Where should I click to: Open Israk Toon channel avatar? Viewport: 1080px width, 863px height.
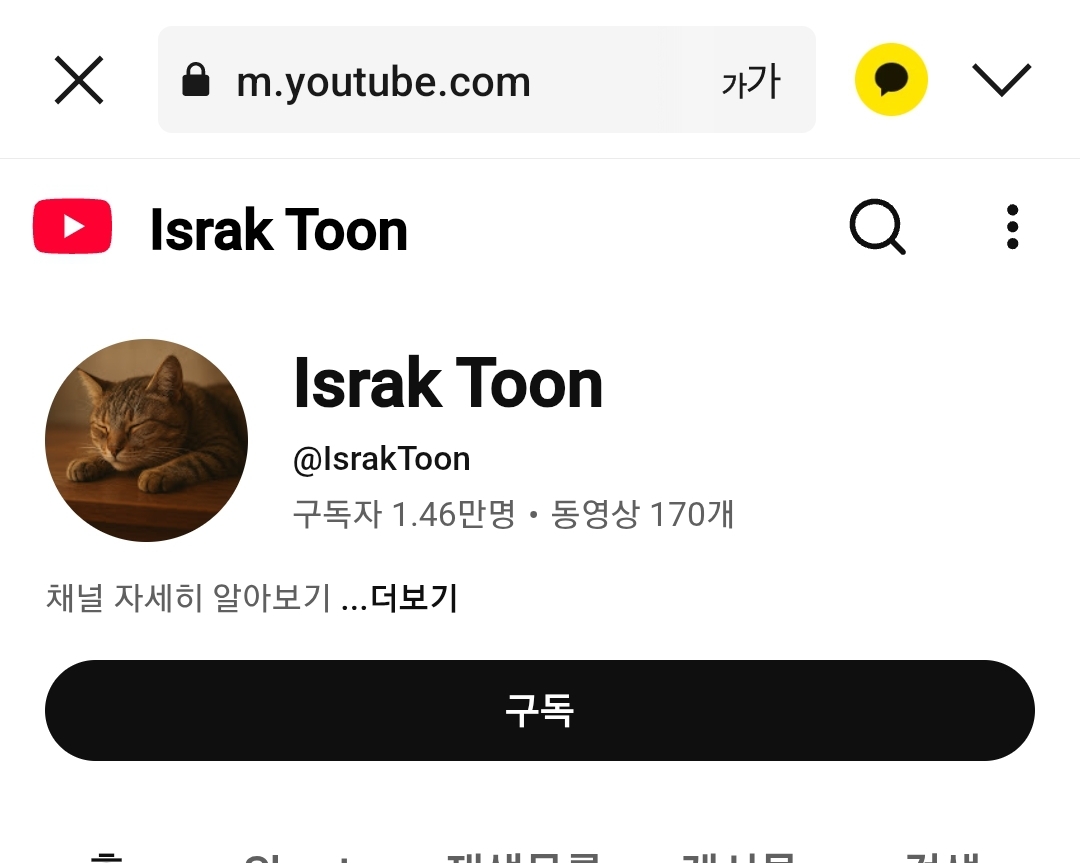click(x=146, y=440)
